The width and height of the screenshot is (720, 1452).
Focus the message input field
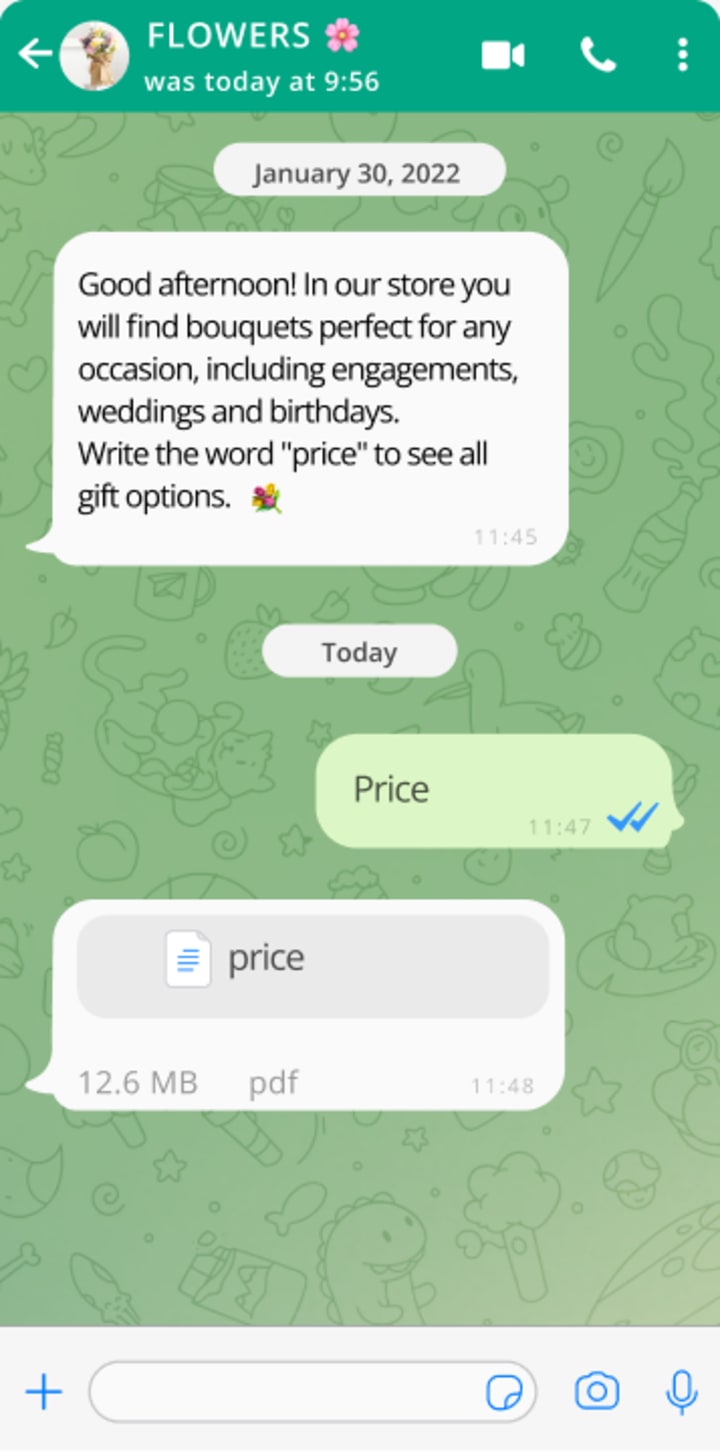tap(285, 1391)
